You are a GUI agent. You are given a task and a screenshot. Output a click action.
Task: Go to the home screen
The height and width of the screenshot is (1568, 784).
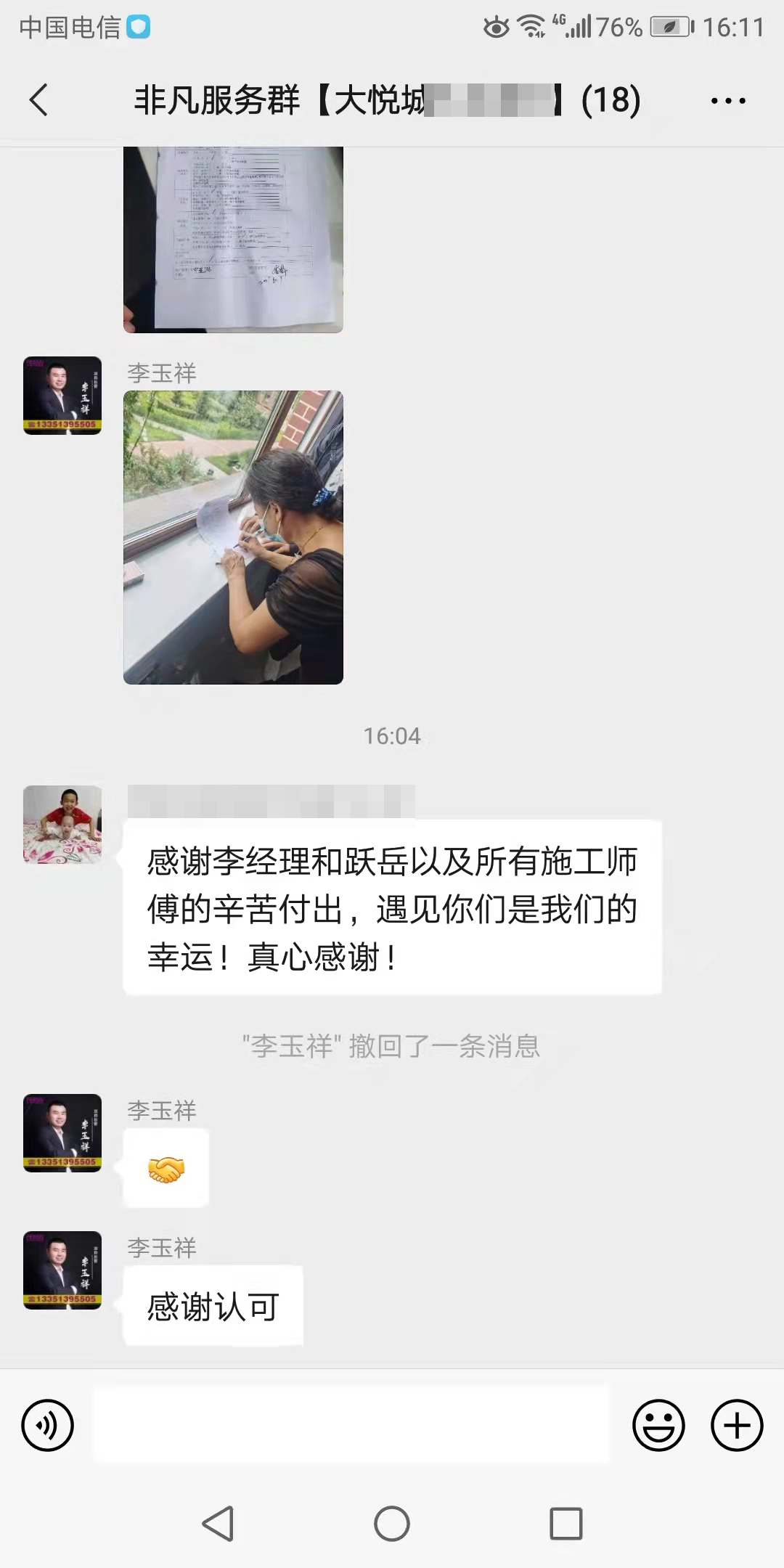392,1523
